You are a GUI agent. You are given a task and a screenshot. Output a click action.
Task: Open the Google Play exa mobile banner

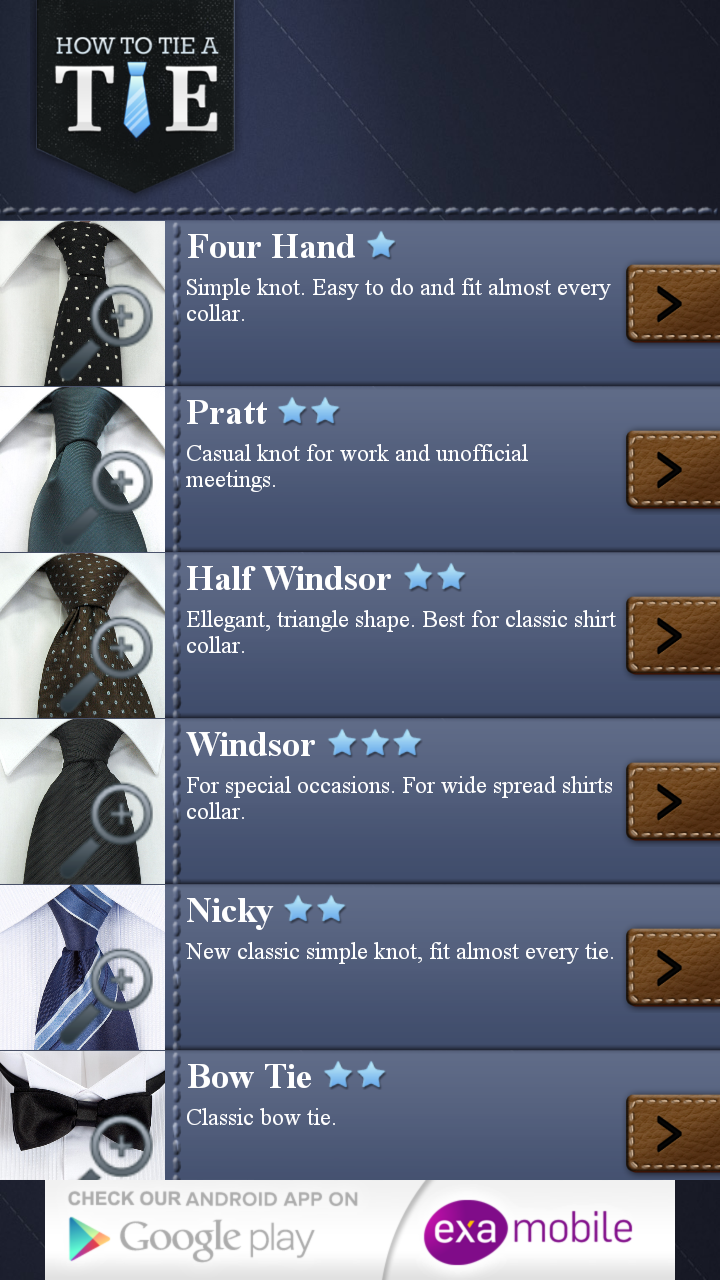[x=360, y=1230]
